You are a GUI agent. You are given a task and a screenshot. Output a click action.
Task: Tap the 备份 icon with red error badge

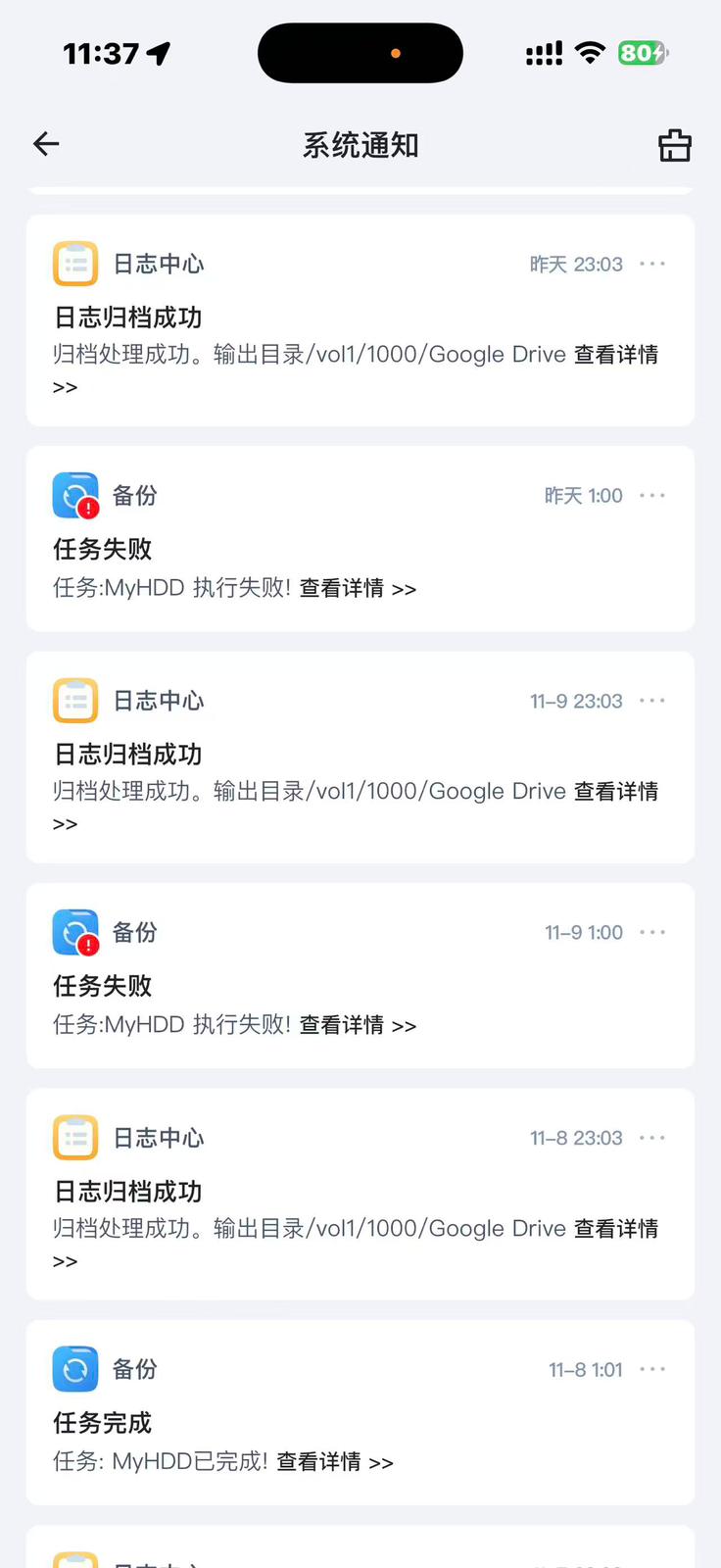coord(74,495)
